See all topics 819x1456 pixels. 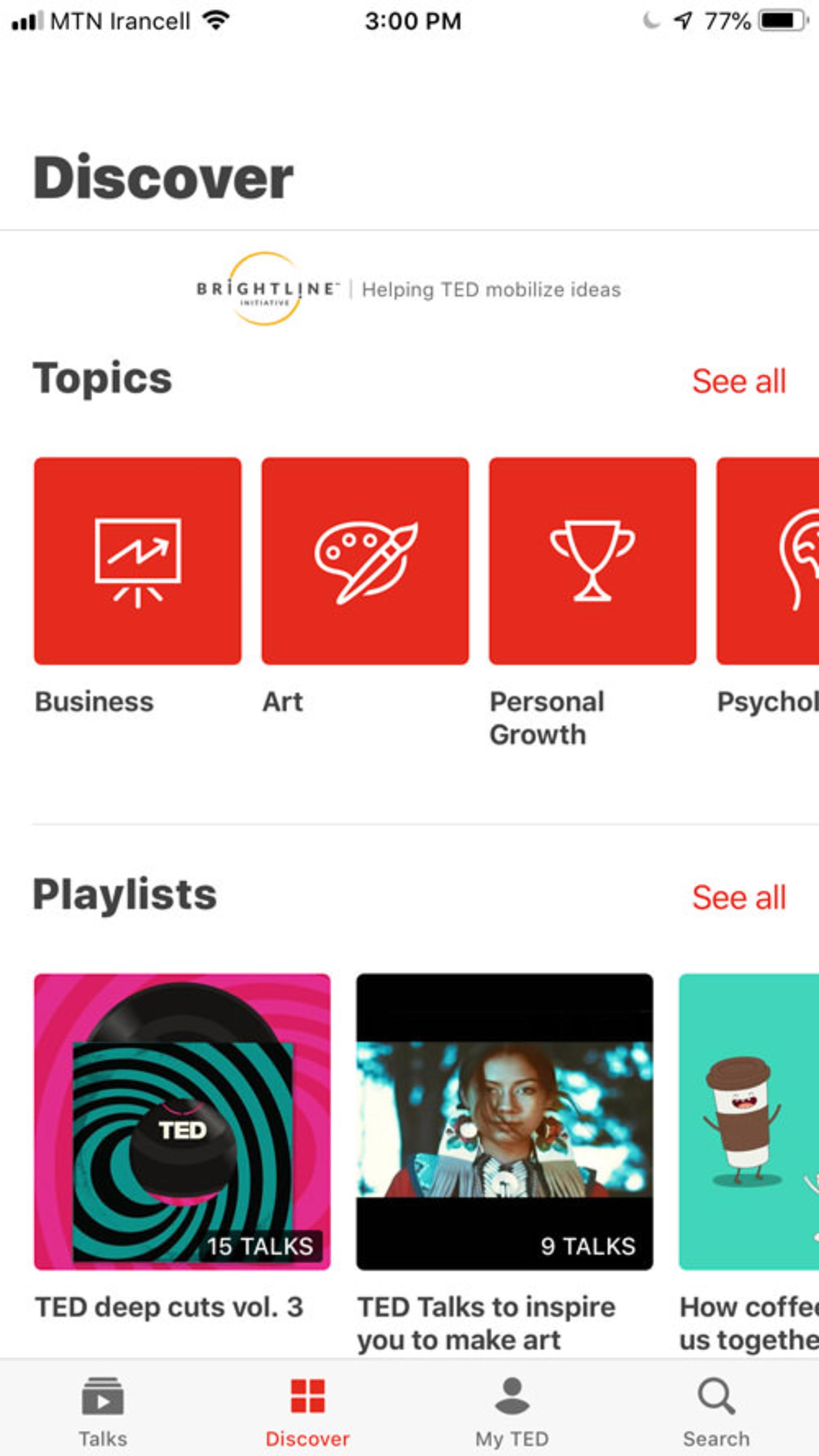(x=739, y=381)
